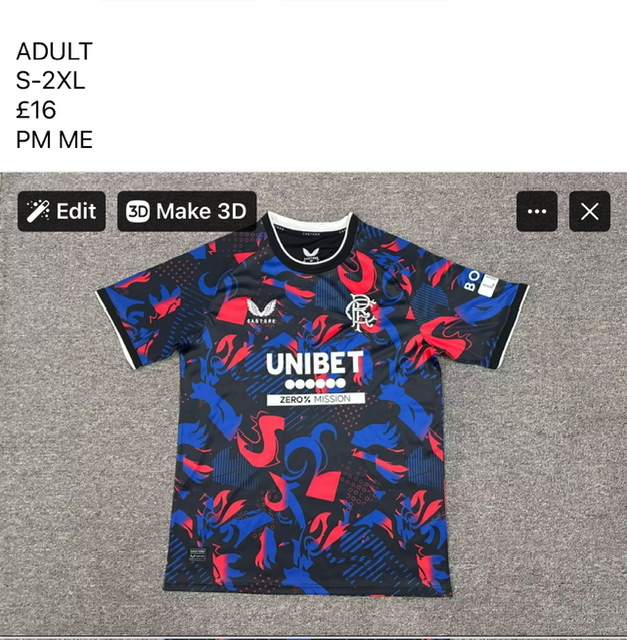Tap the Edit button on the photo

click(62, 211)
